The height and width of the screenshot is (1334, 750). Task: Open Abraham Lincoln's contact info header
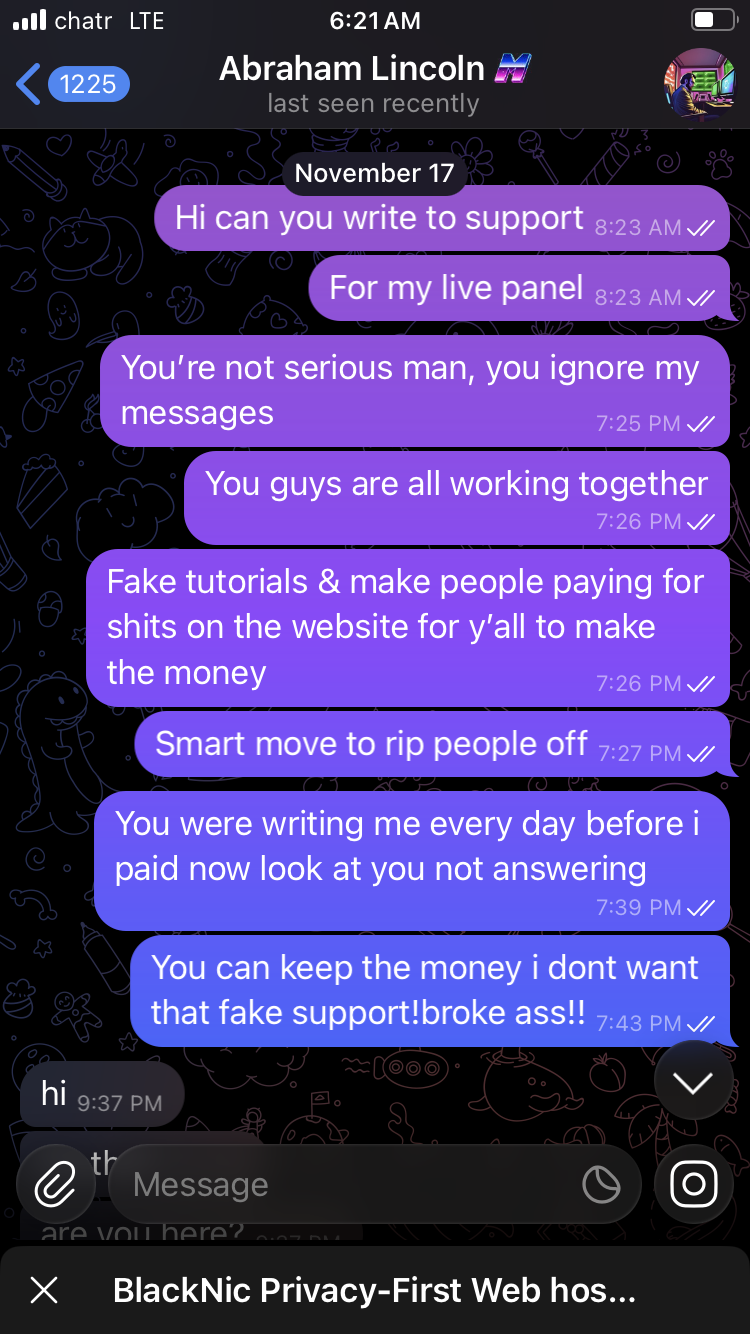click(373, 84)
